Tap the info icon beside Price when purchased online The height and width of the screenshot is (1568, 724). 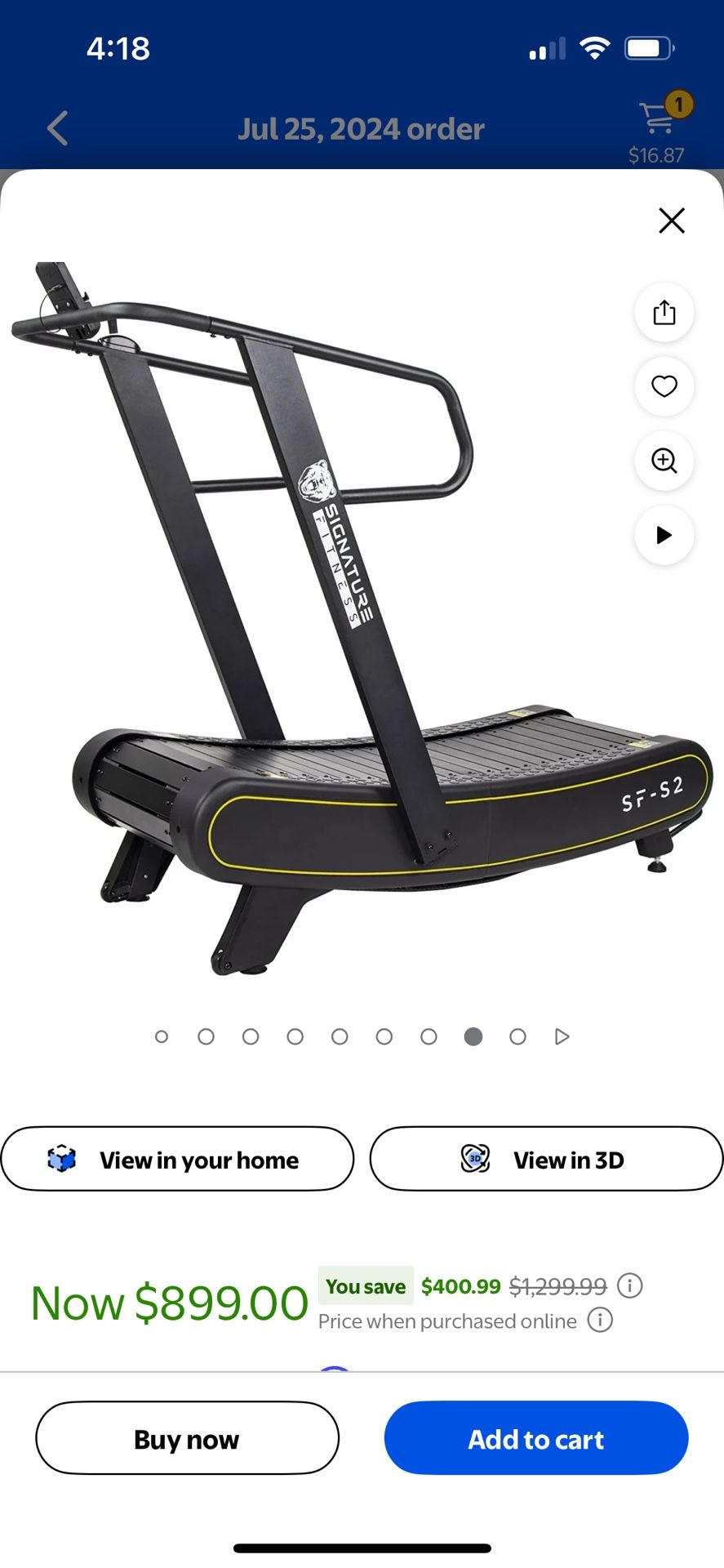pyautogui.click(x=600, y=1321)
